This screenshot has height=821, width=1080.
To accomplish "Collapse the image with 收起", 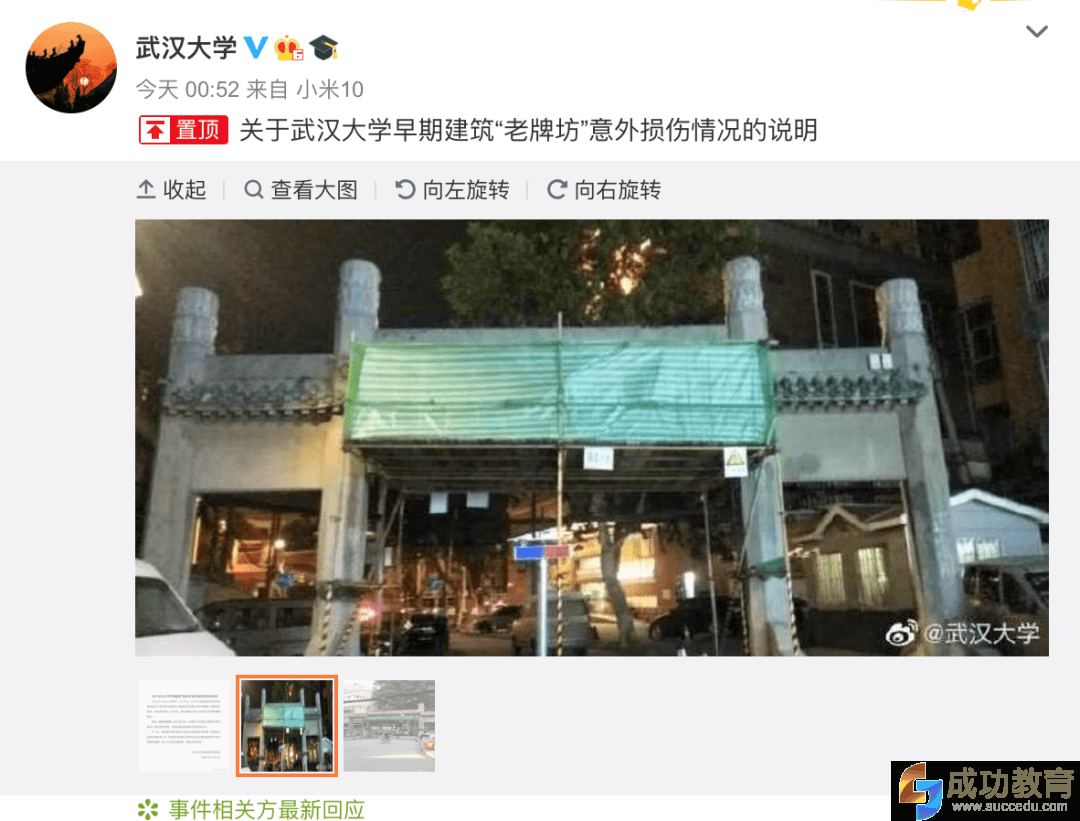I will point(172,190).
